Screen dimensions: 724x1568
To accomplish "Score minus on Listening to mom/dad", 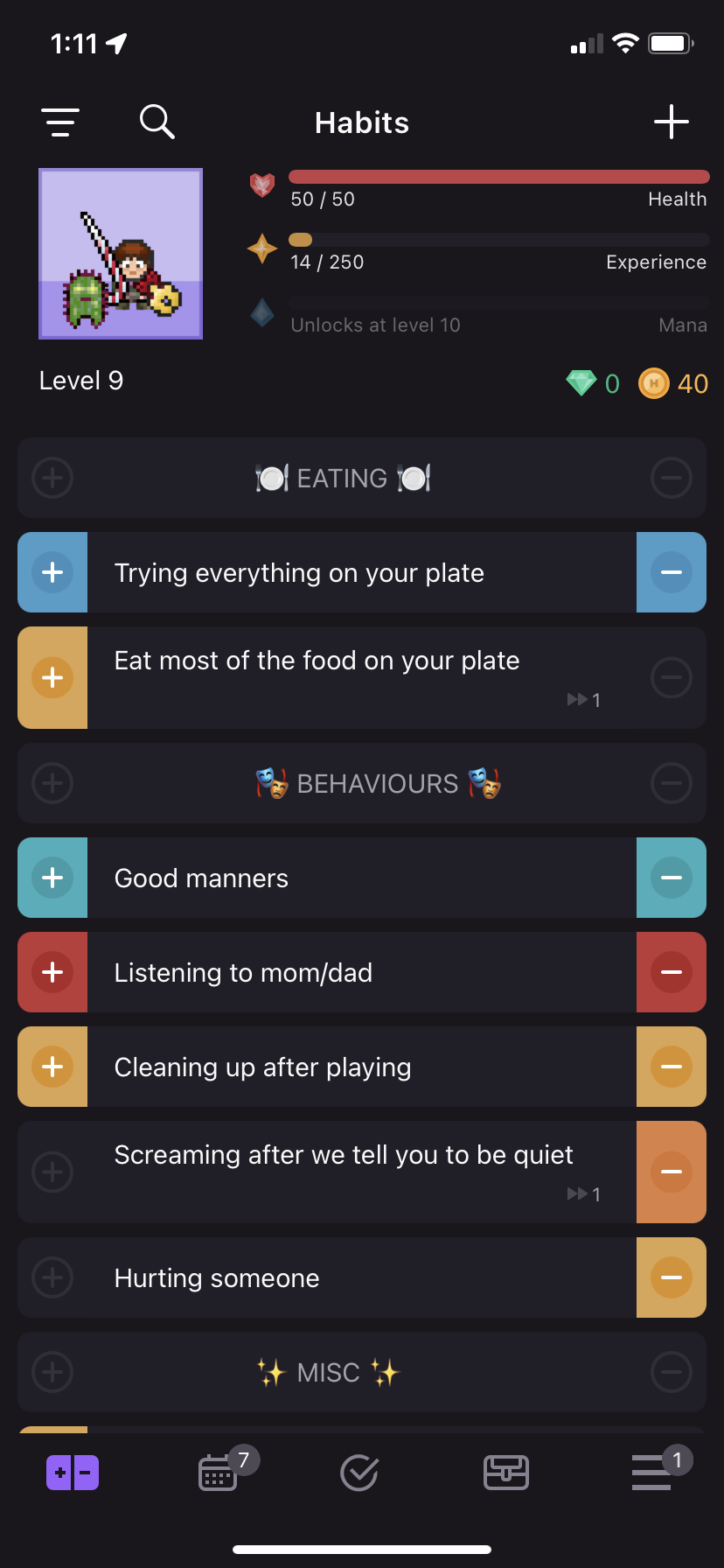I will 672,972.
